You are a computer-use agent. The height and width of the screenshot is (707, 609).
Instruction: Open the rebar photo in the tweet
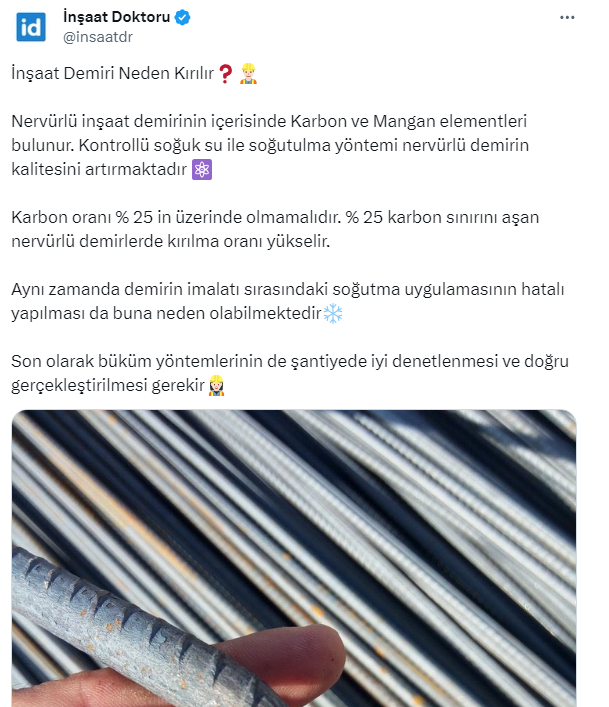click(294, 558)
